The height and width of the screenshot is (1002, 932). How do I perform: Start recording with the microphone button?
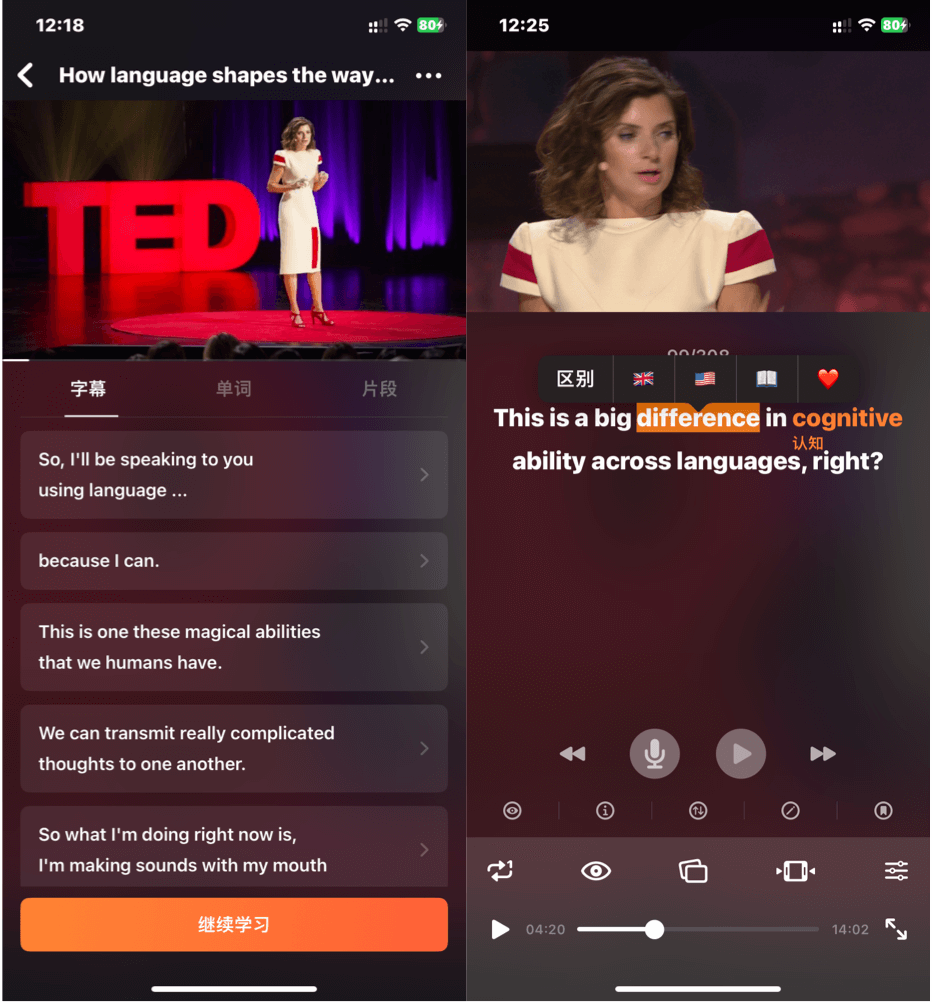[x=654, y=754]
